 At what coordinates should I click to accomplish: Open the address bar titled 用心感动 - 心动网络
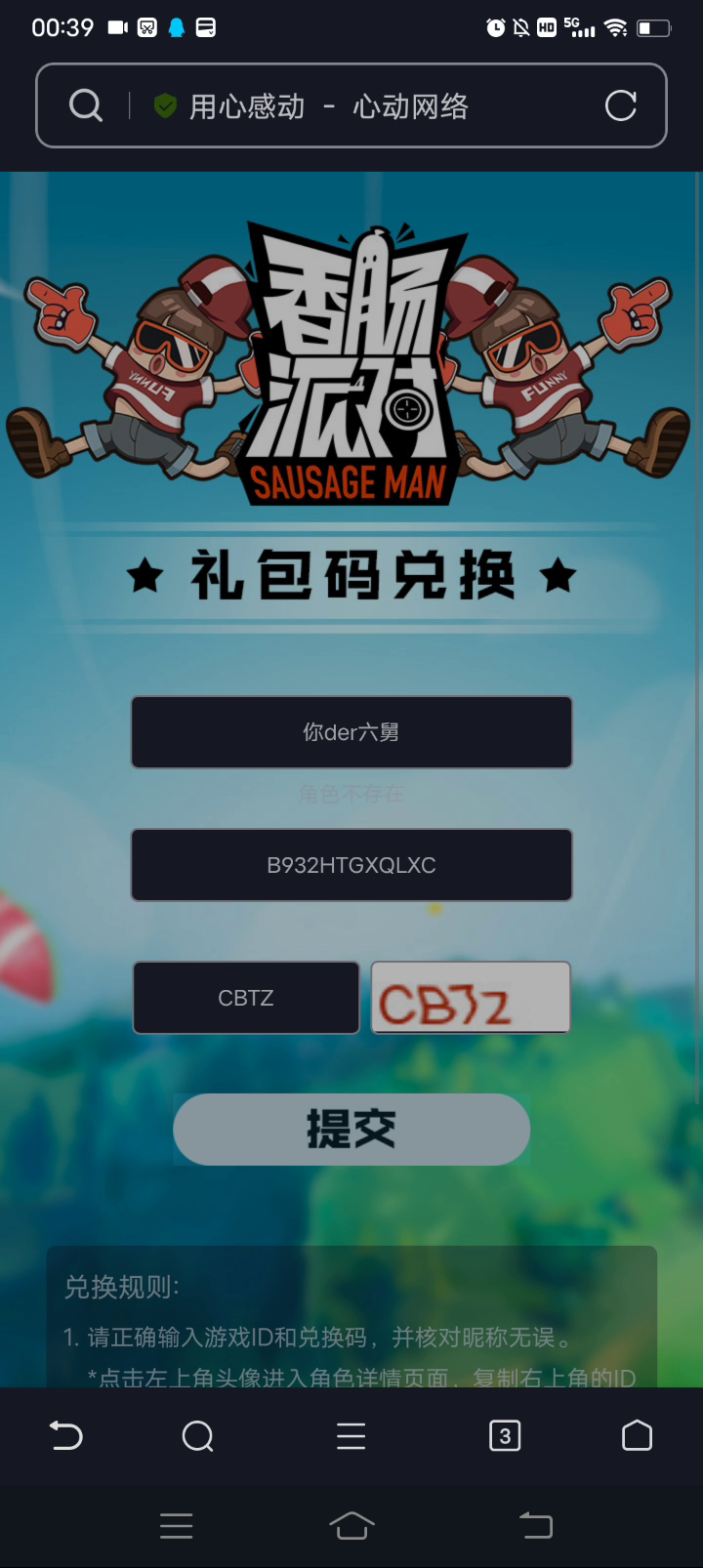coord(351,105)
